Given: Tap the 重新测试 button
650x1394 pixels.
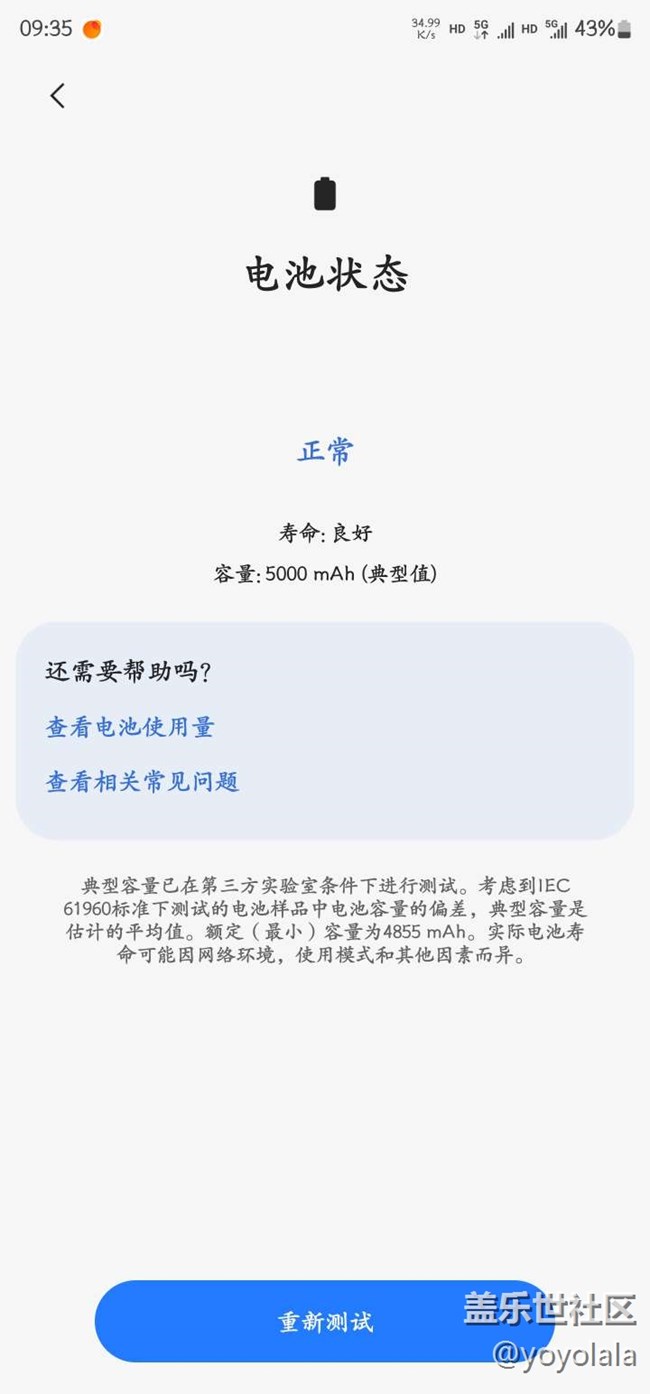Looking at the screenshot, I should click(325, 1321).
